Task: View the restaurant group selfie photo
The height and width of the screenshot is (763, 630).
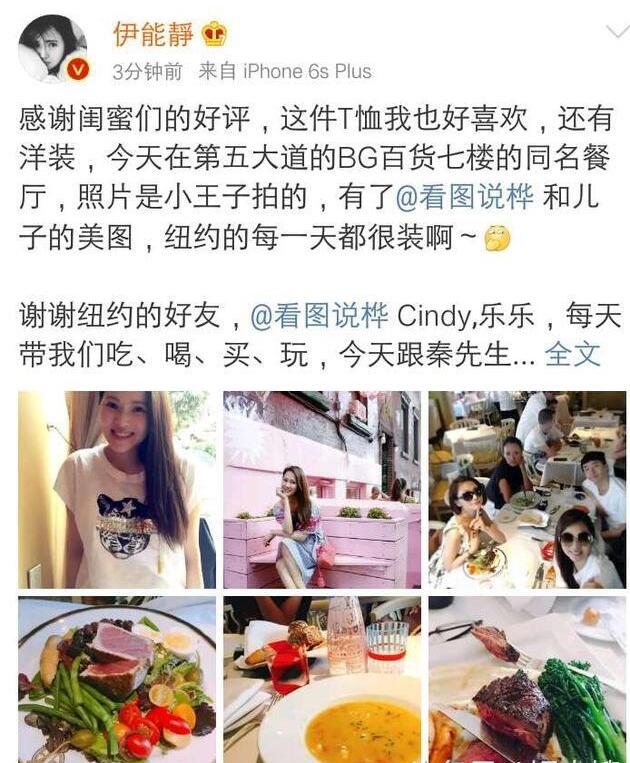Action: coord(527,489)
